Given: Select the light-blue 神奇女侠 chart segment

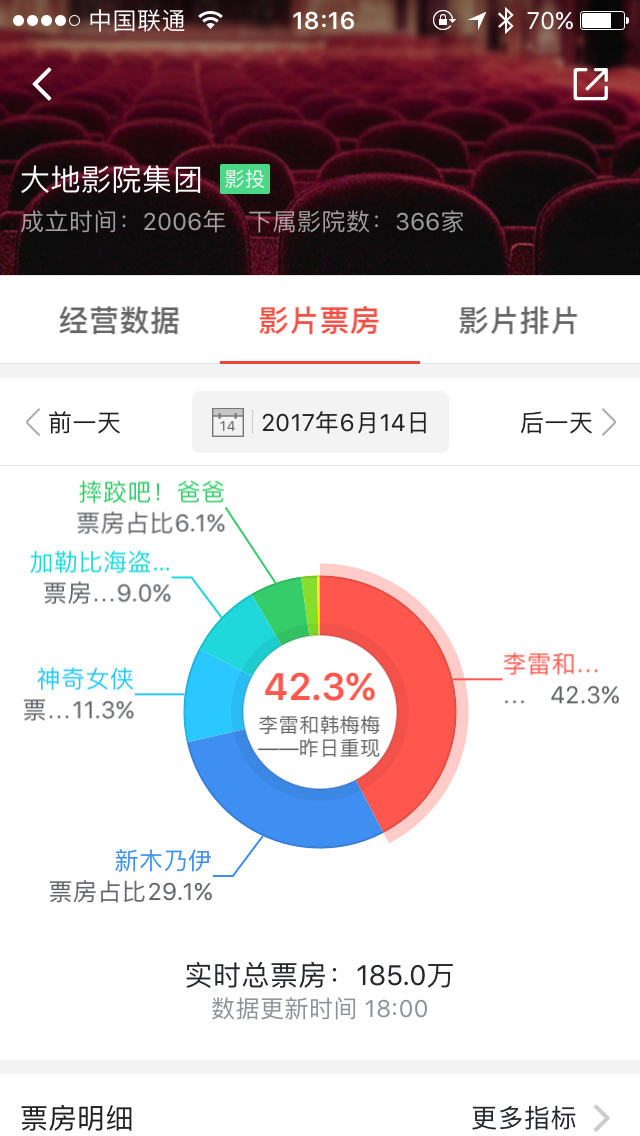Looking at the screenshot, I should click(208, 694).
